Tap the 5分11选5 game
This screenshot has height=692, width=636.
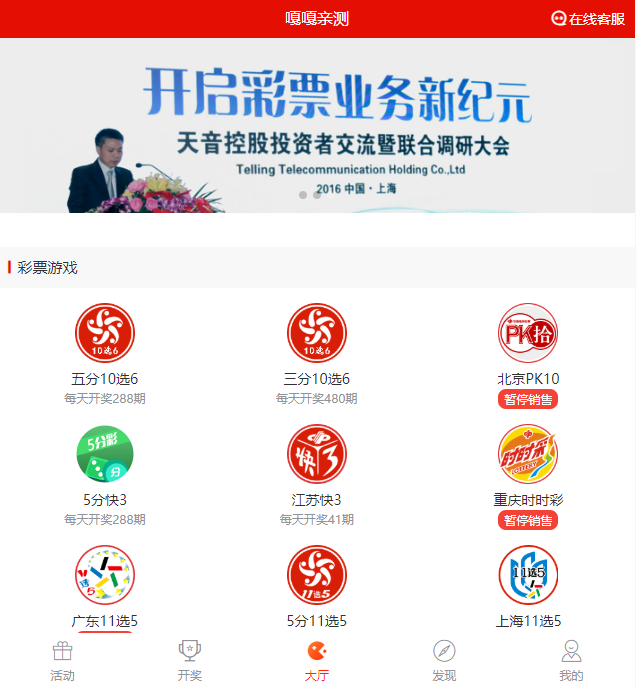tap(317, 576)
